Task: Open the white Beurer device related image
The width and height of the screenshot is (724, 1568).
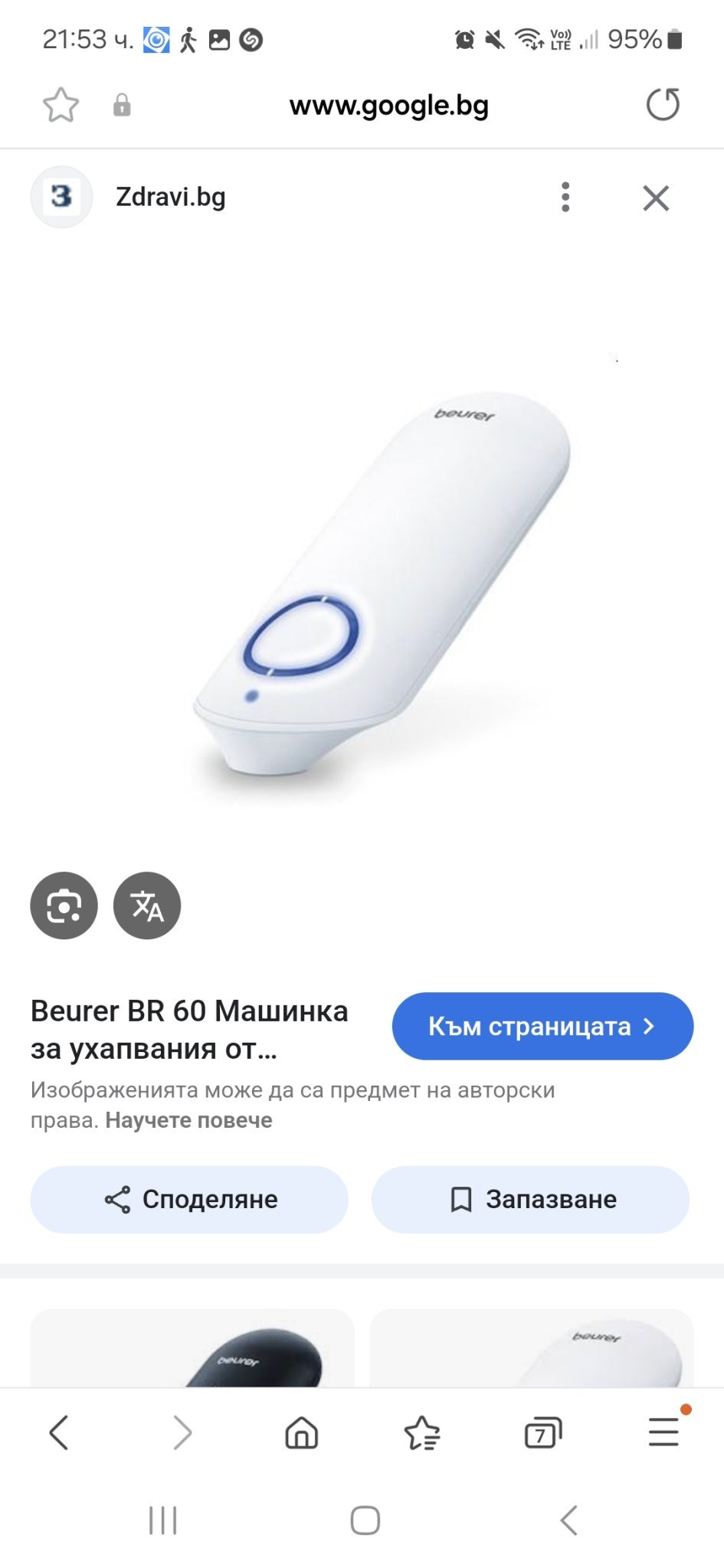Action: click(x=531, y=1351)
